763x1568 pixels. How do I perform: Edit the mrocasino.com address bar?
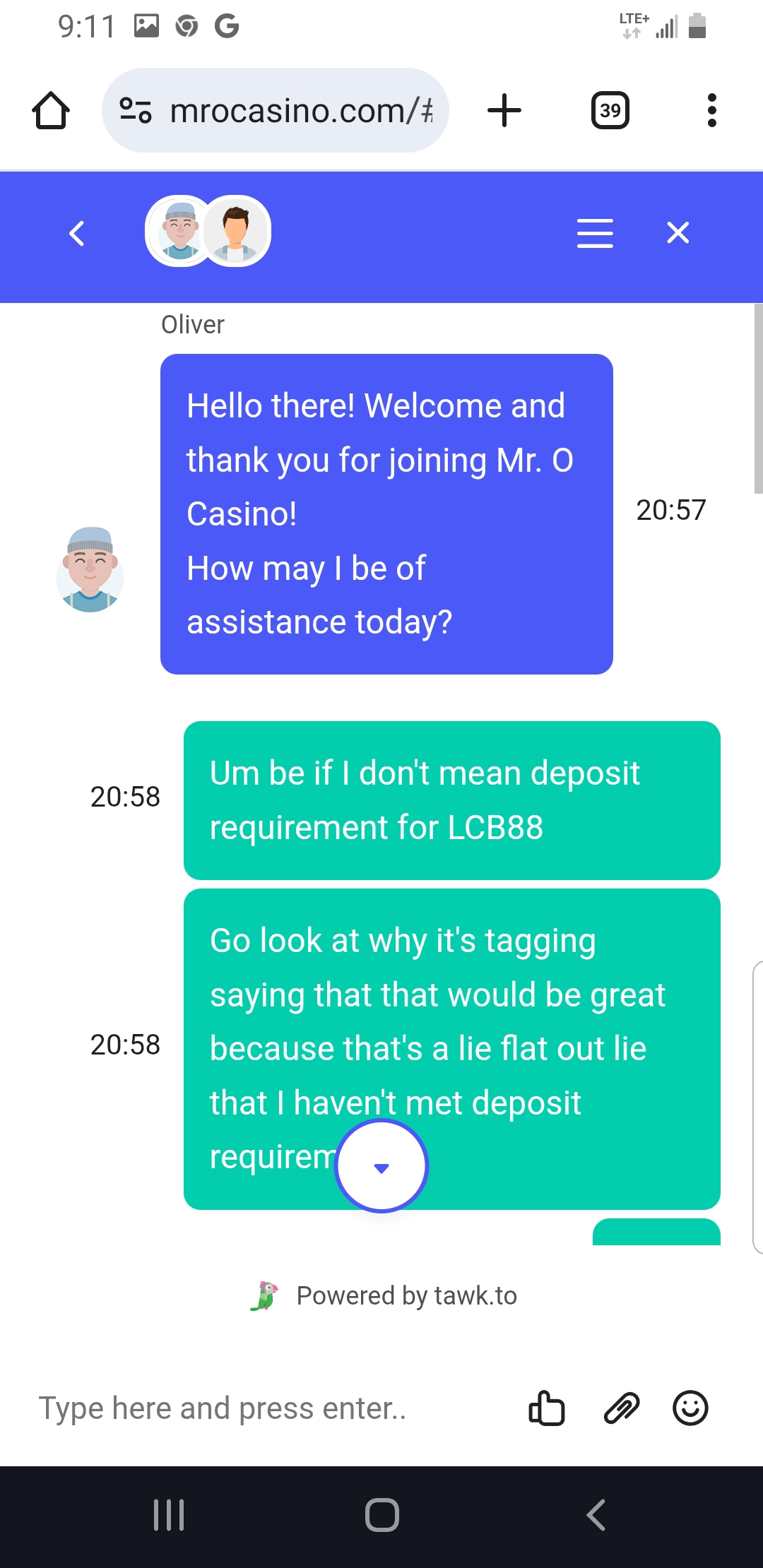[283, 111]
